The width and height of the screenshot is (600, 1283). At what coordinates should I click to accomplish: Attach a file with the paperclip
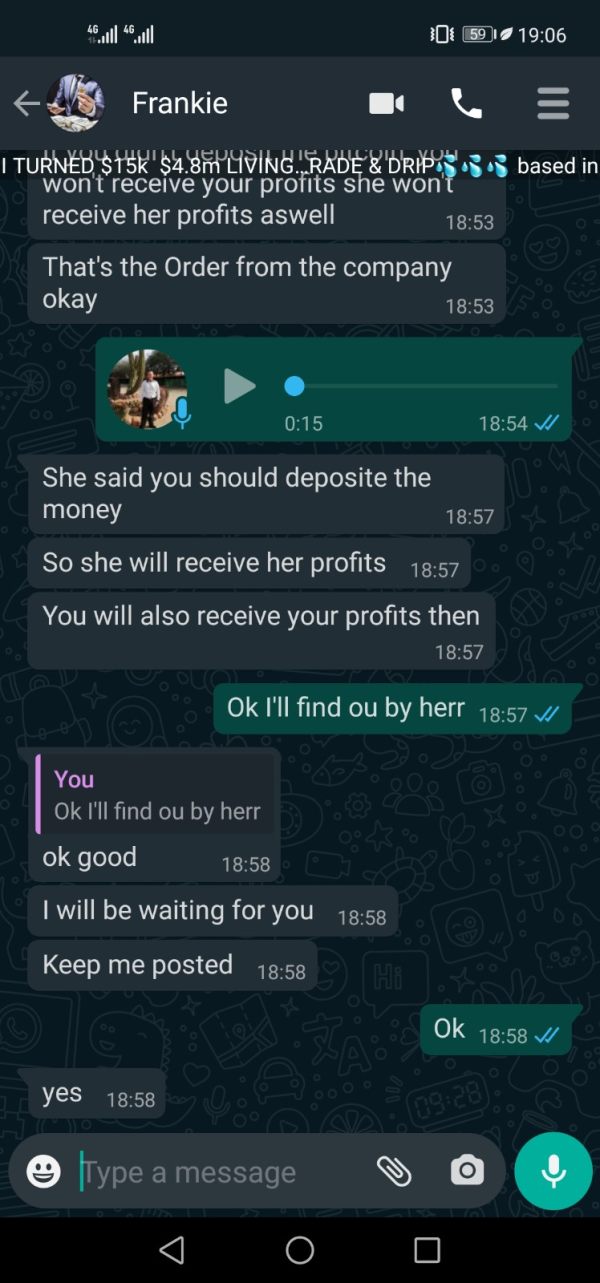pos(394,1171)
